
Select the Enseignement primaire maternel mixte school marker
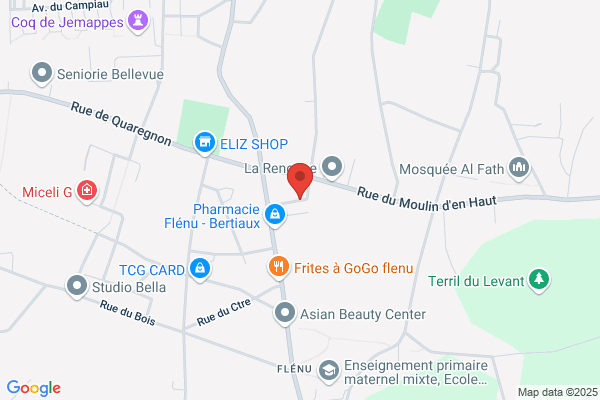point(329,371)
